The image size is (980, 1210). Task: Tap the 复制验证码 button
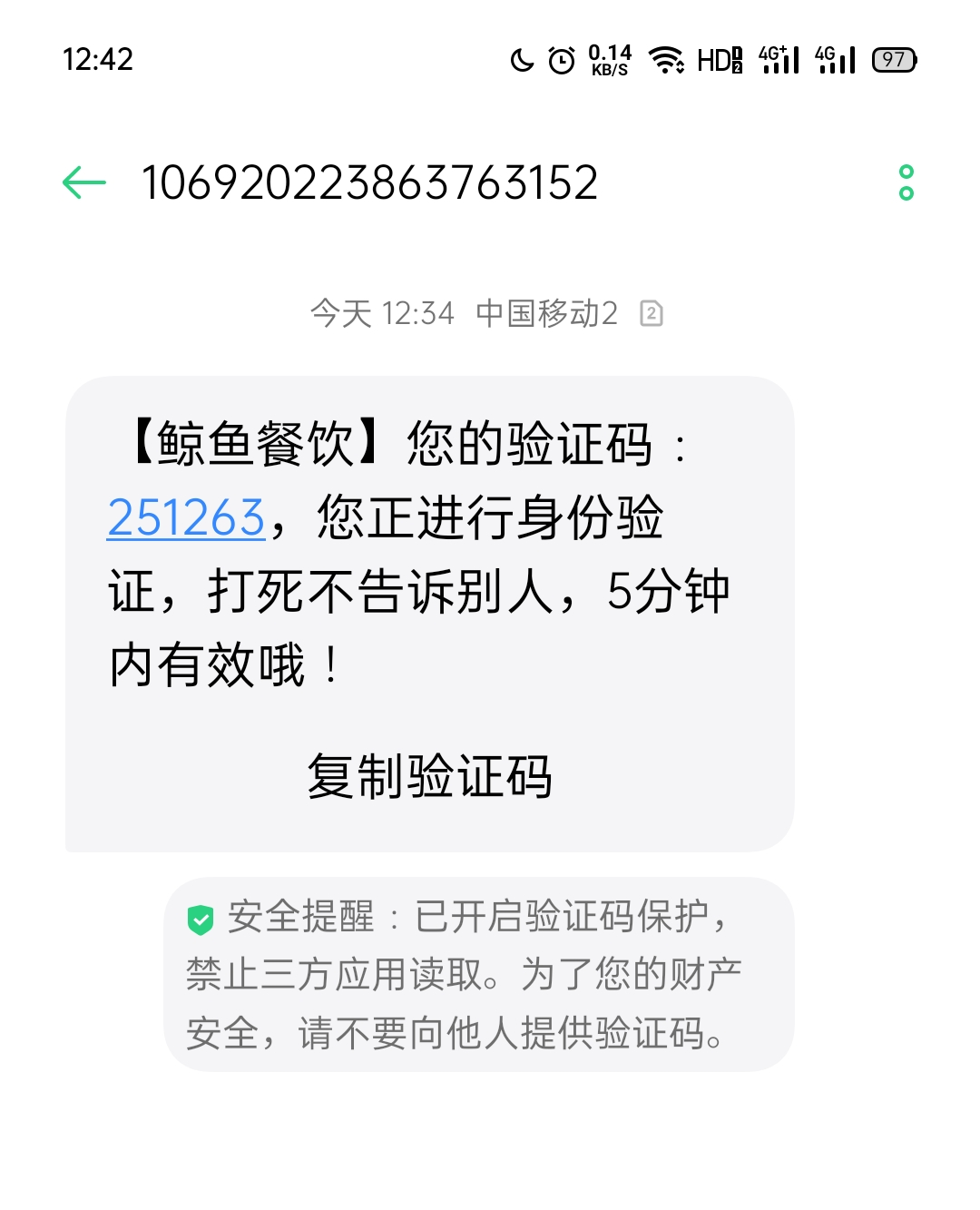(x=429, y=777)
